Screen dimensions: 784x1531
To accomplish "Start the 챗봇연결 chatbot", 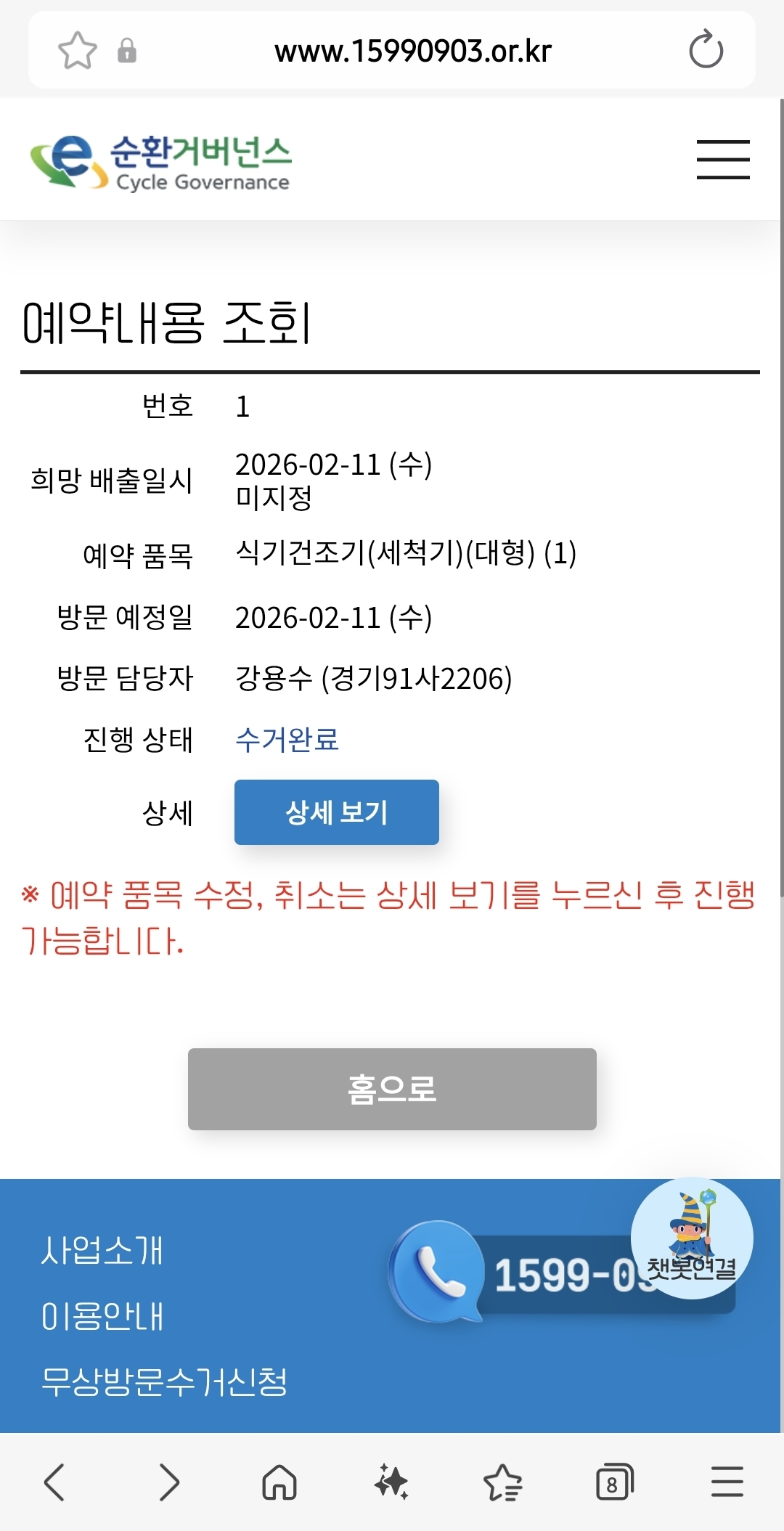I will (x=692, y=1238).
